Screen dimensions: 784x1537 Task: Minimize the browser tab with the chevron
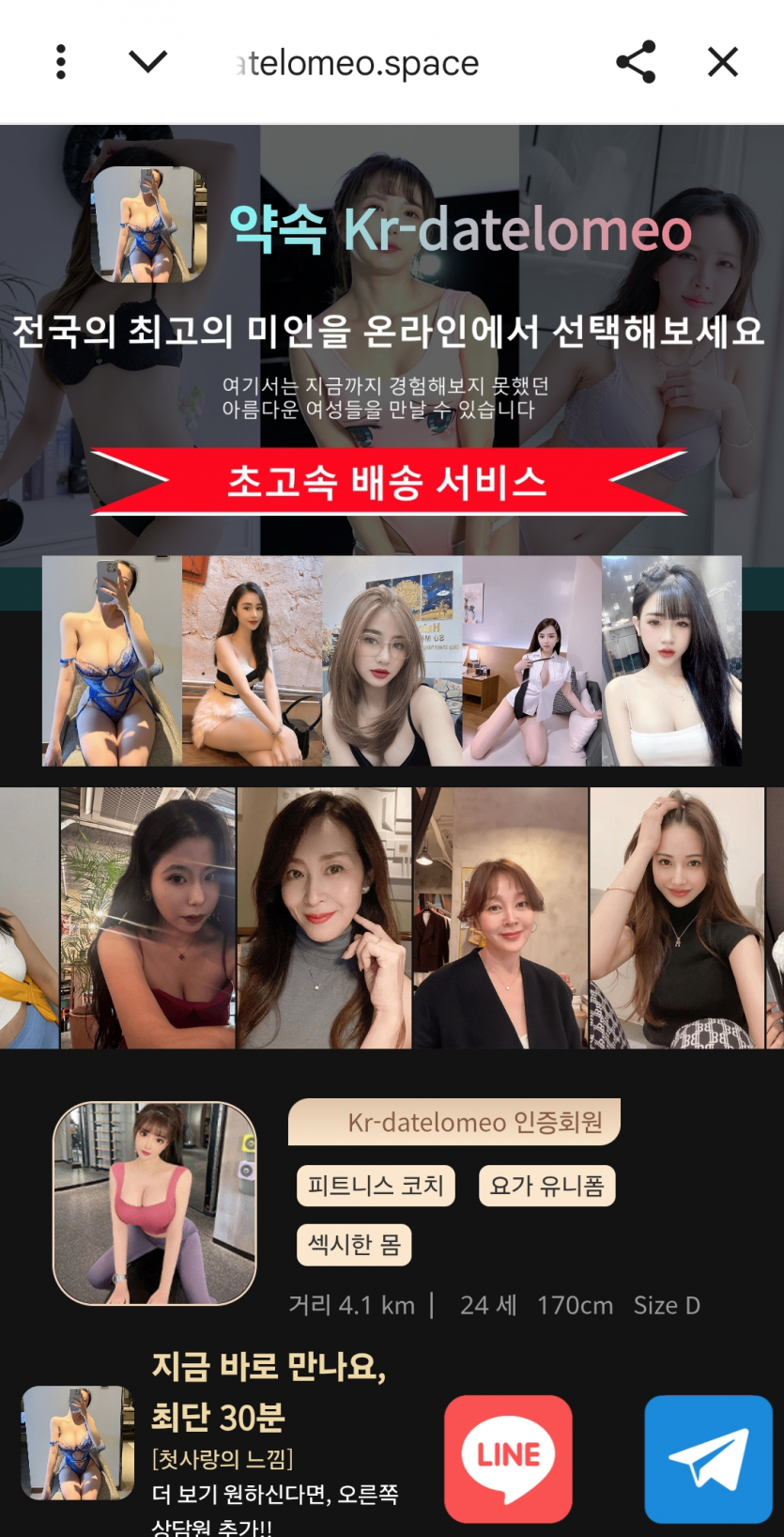pyautogui.click(x=147, y=62)
